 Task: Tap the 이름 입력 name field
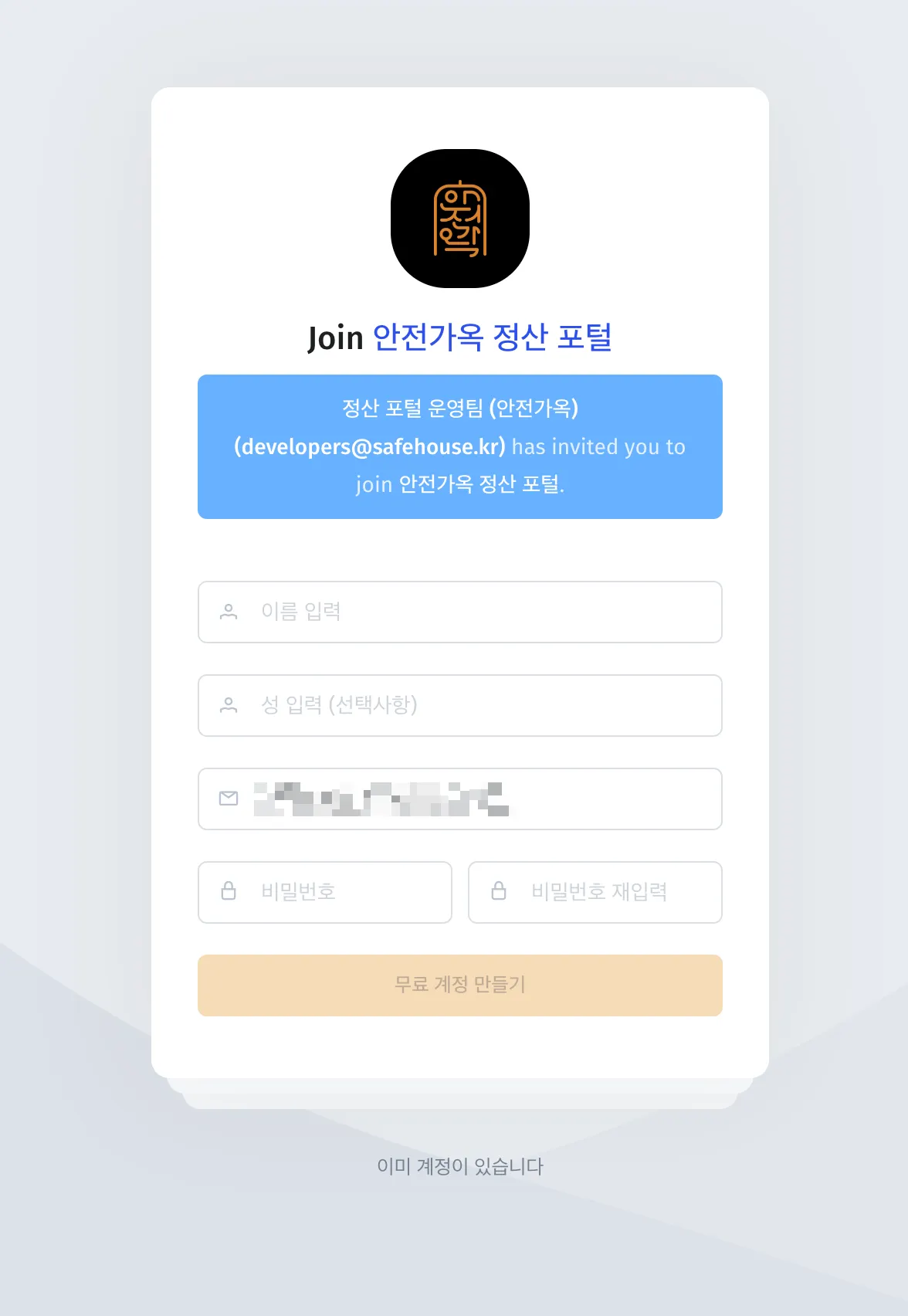(x=459, y=612)
